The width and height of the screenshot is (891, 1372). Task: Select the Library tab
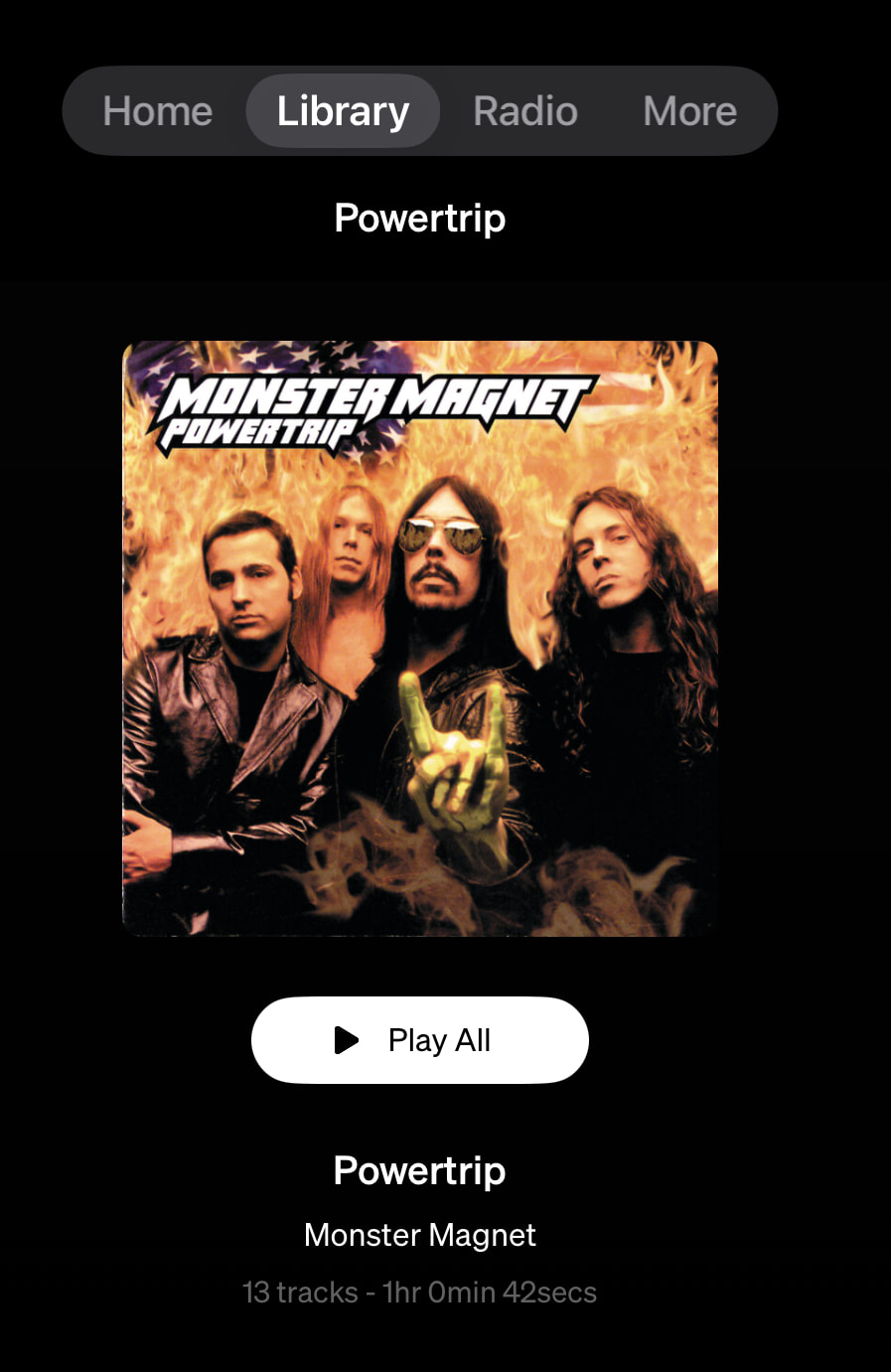343,111
